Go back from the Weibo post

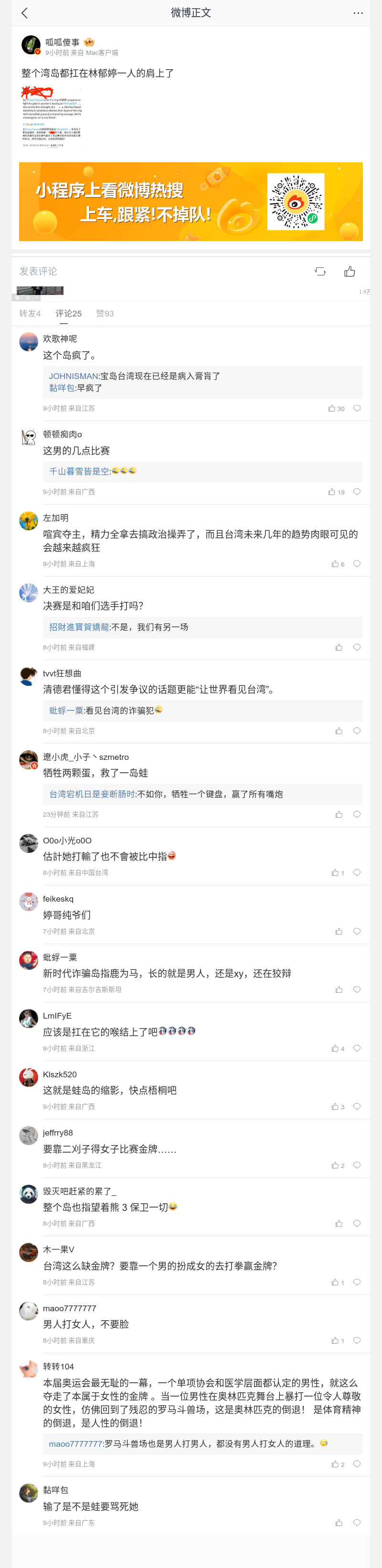[x=24, y=13]
